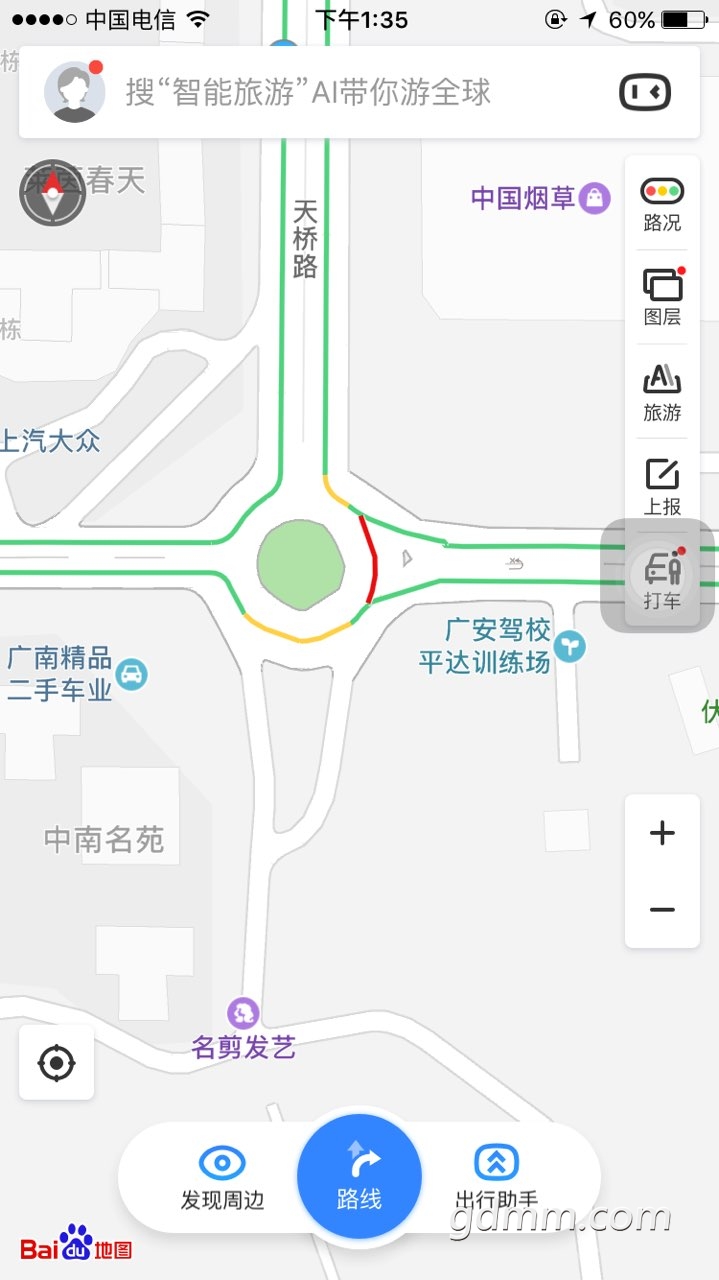Image resolution: width=719 pixels, height=1280 pixels.
Task: Open the 发现周边 nearby tab
Action: [x=222, y=1177]
